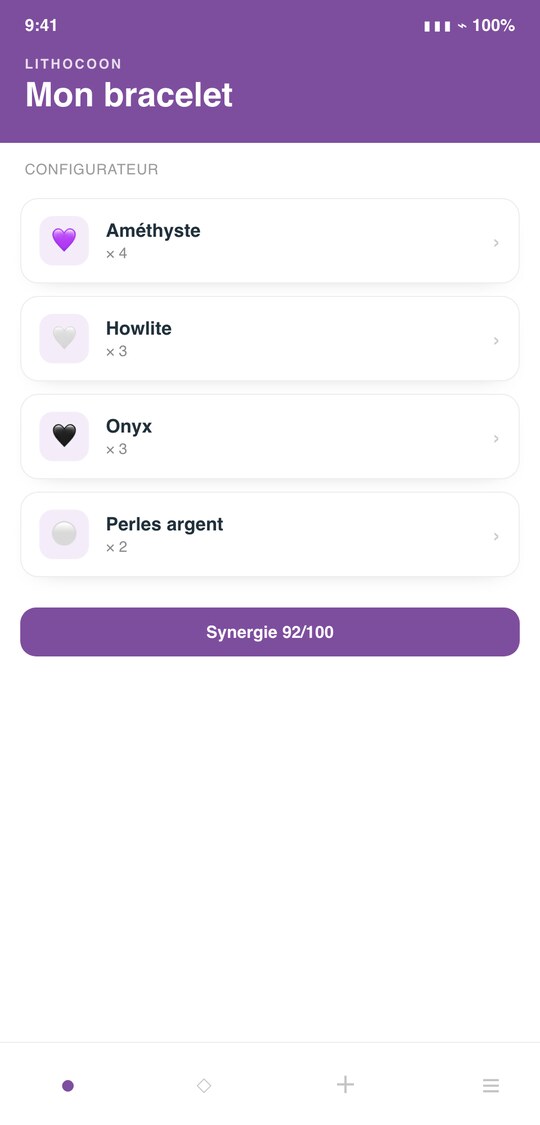Switch to the diamond tab in bottom navigation
This screenshot has height=1125, width=540.
(x=204, y=1086)
